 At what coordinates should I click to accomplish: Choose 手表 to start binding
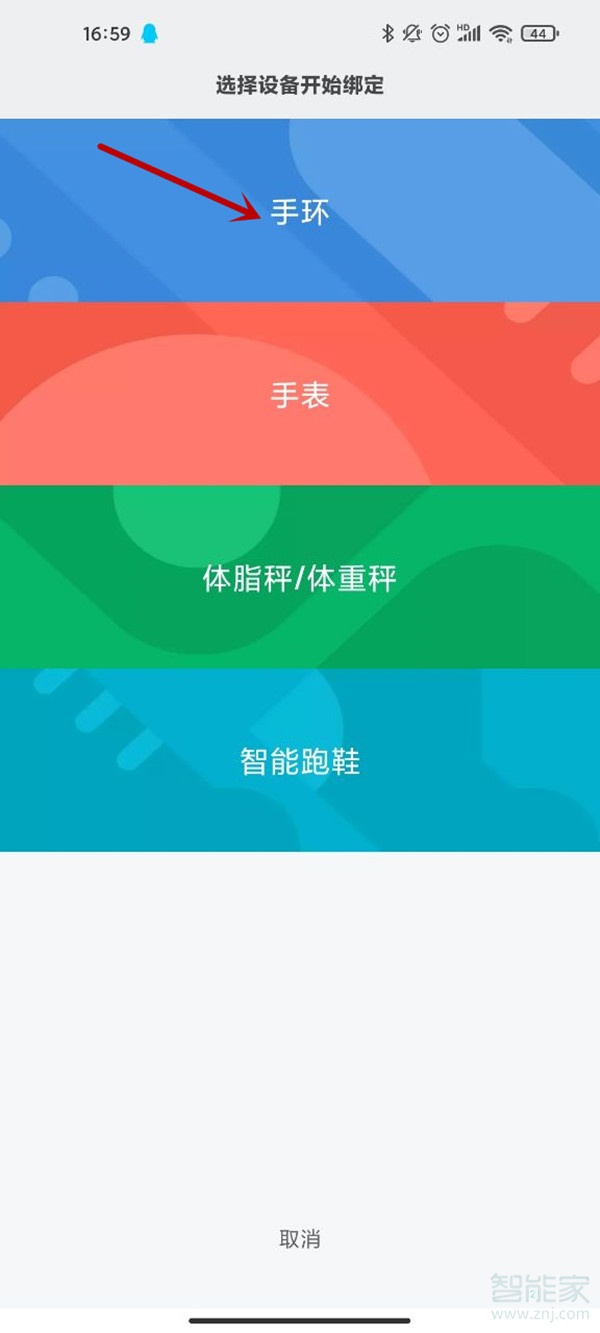300,395
